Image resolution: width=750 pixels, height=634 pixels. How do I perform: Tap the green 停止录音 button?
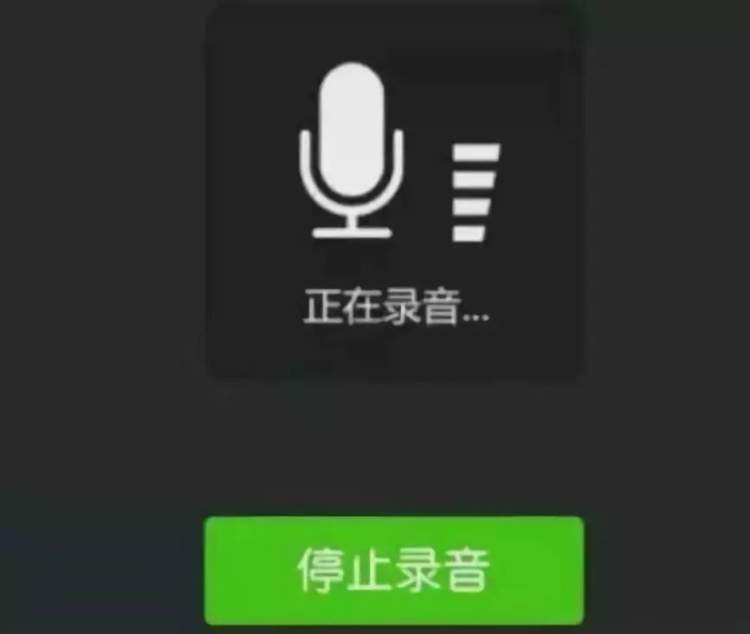coord(394,571)
